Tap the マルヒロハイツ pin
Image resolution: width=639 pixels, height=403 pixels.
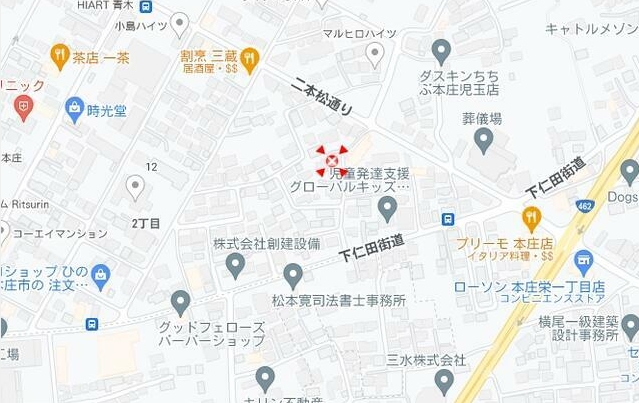coord(375,55)
